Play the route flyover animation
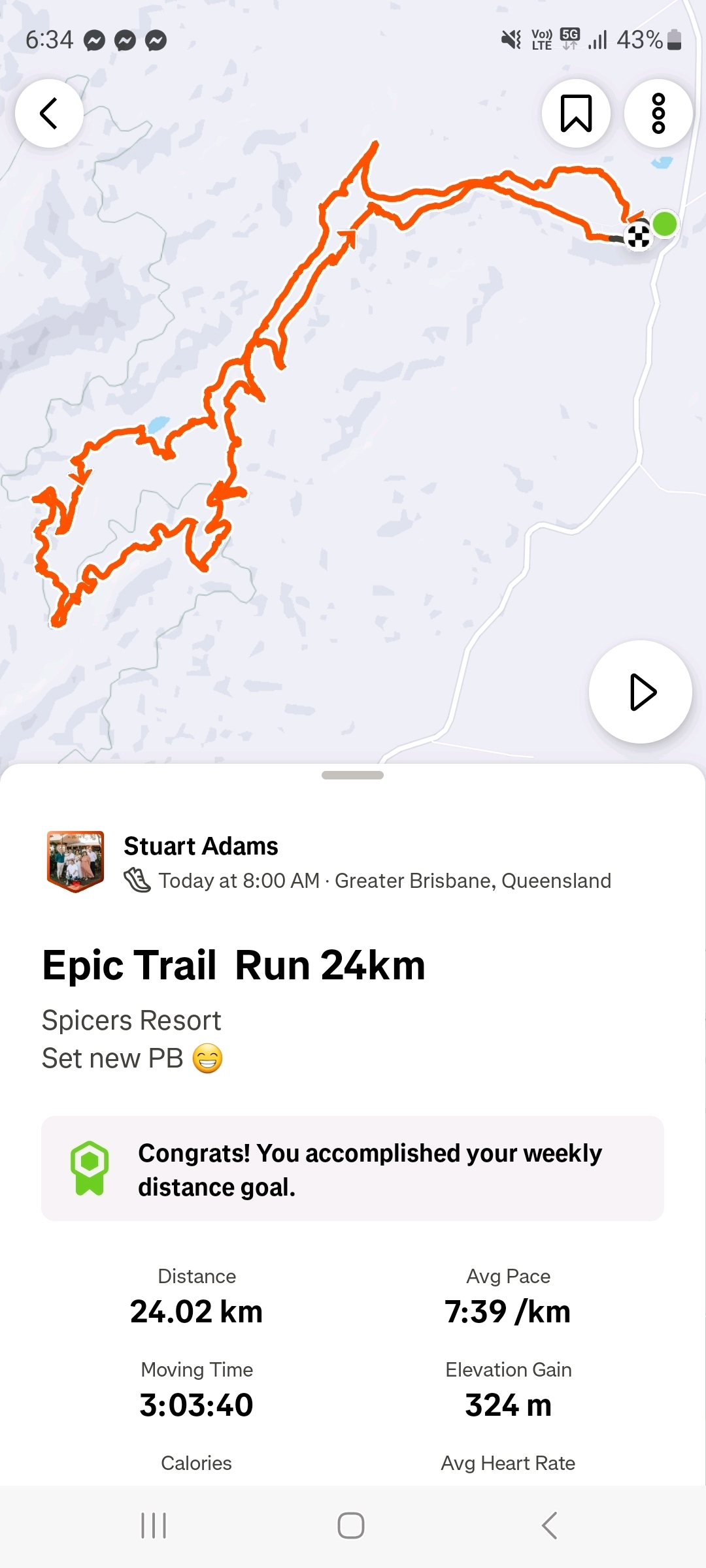 click(641, 692)
